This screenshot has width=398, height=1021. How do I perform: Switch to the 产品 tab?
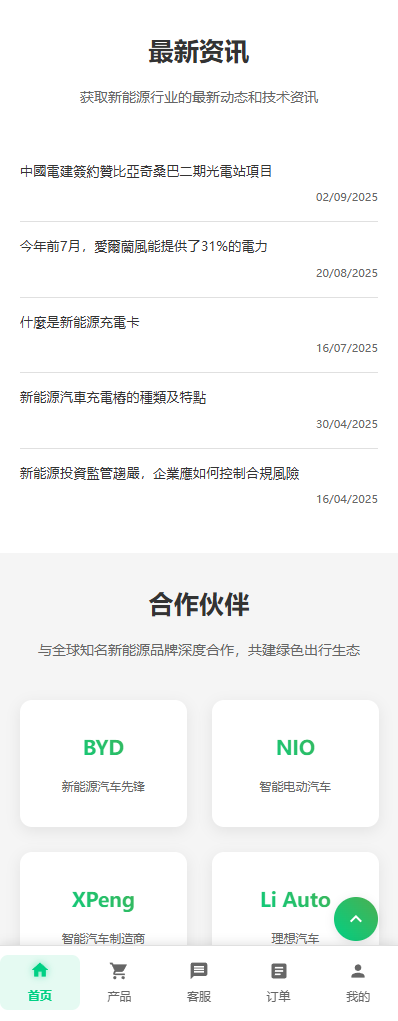[119, 983]
